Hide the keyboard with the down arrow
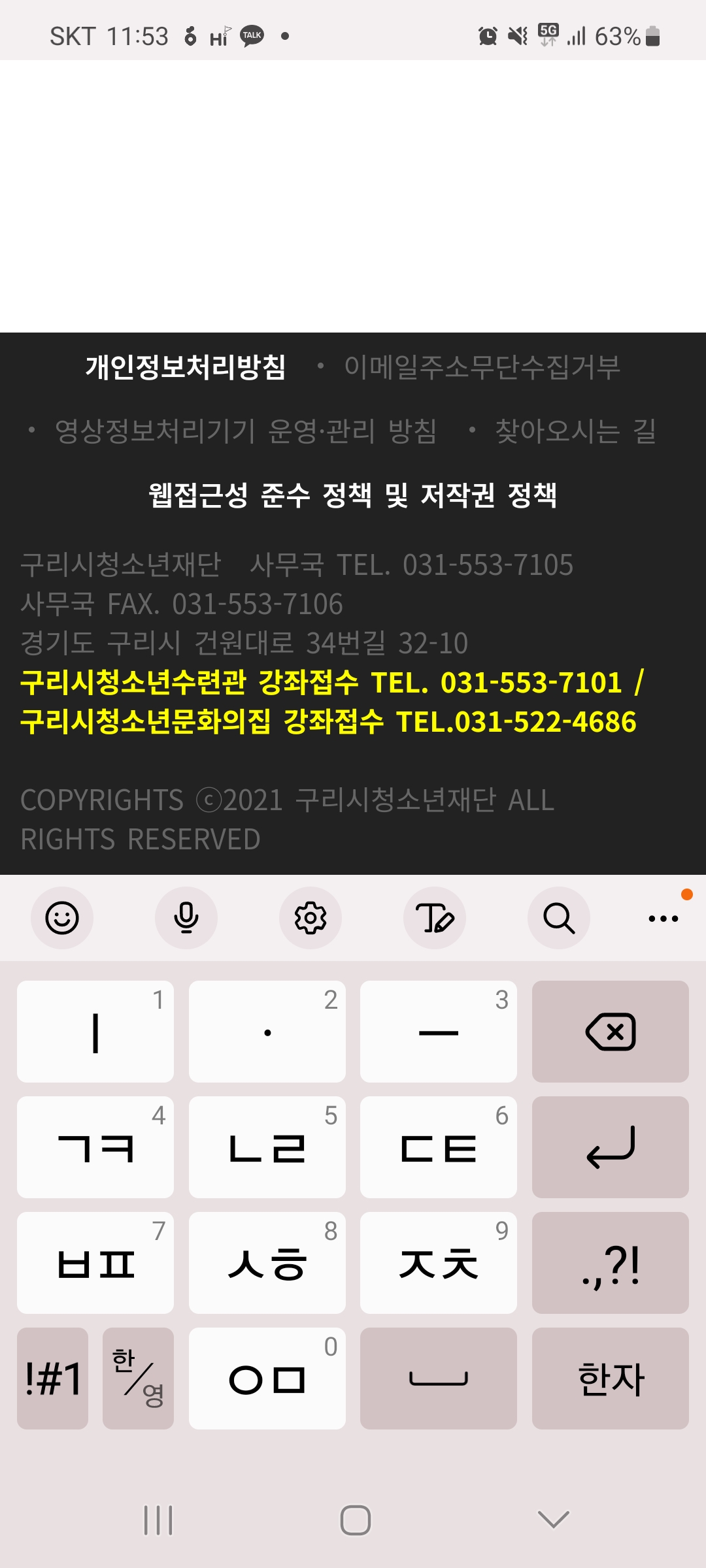This screenshot has width=706, height=1568. (553, 1520)
